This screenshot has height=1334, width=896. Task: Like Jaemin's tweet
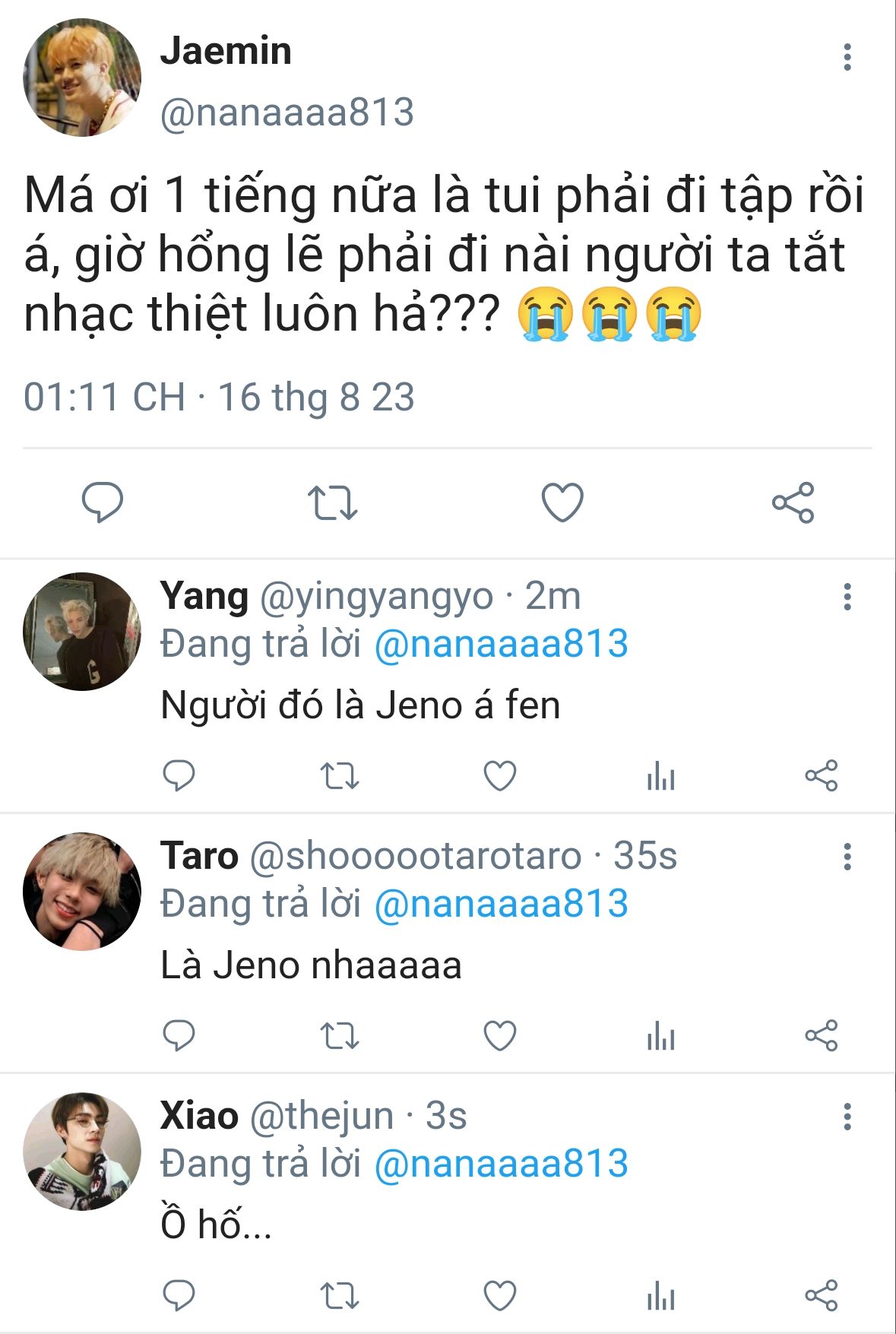pyautogui.click(x=562, y=502)
